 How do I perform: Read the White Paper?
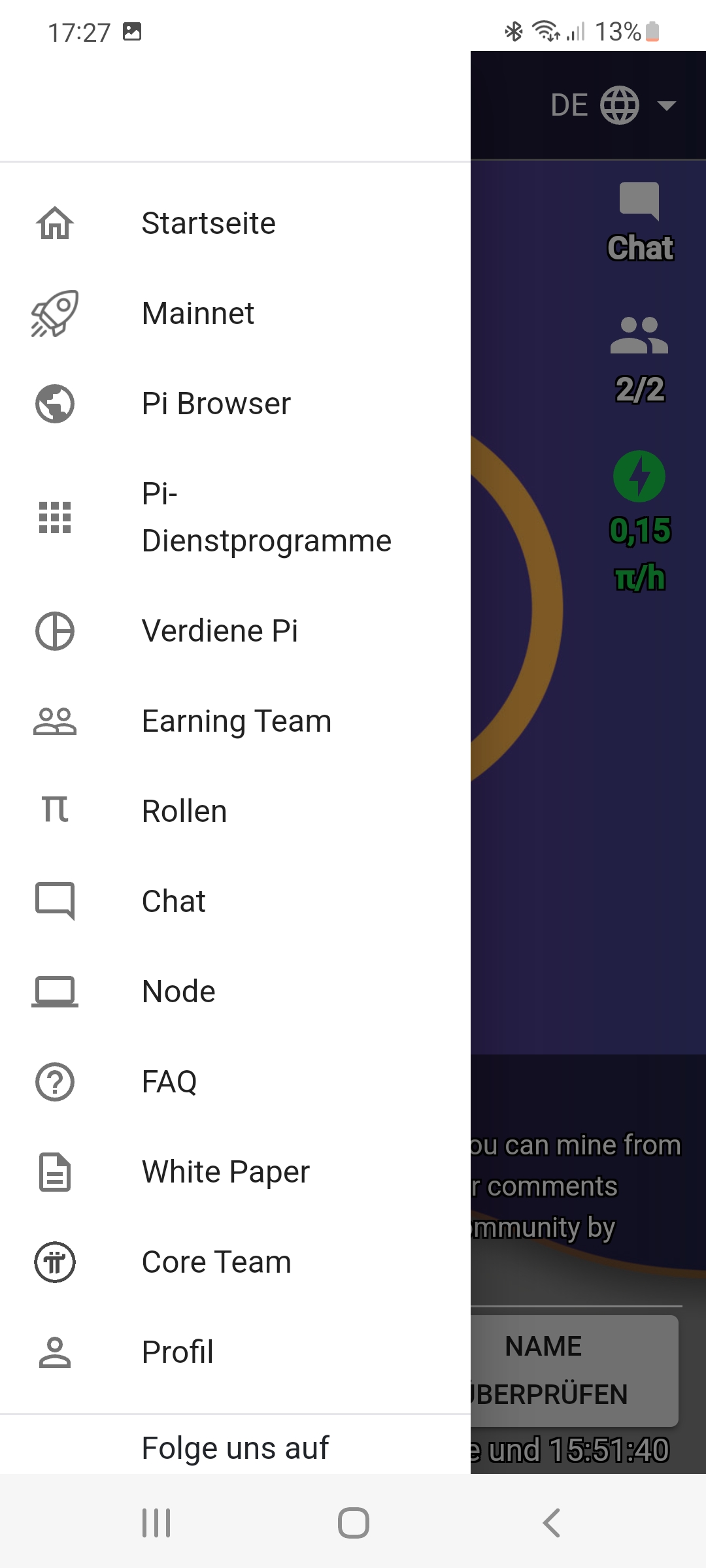(x=226, y=1172)
